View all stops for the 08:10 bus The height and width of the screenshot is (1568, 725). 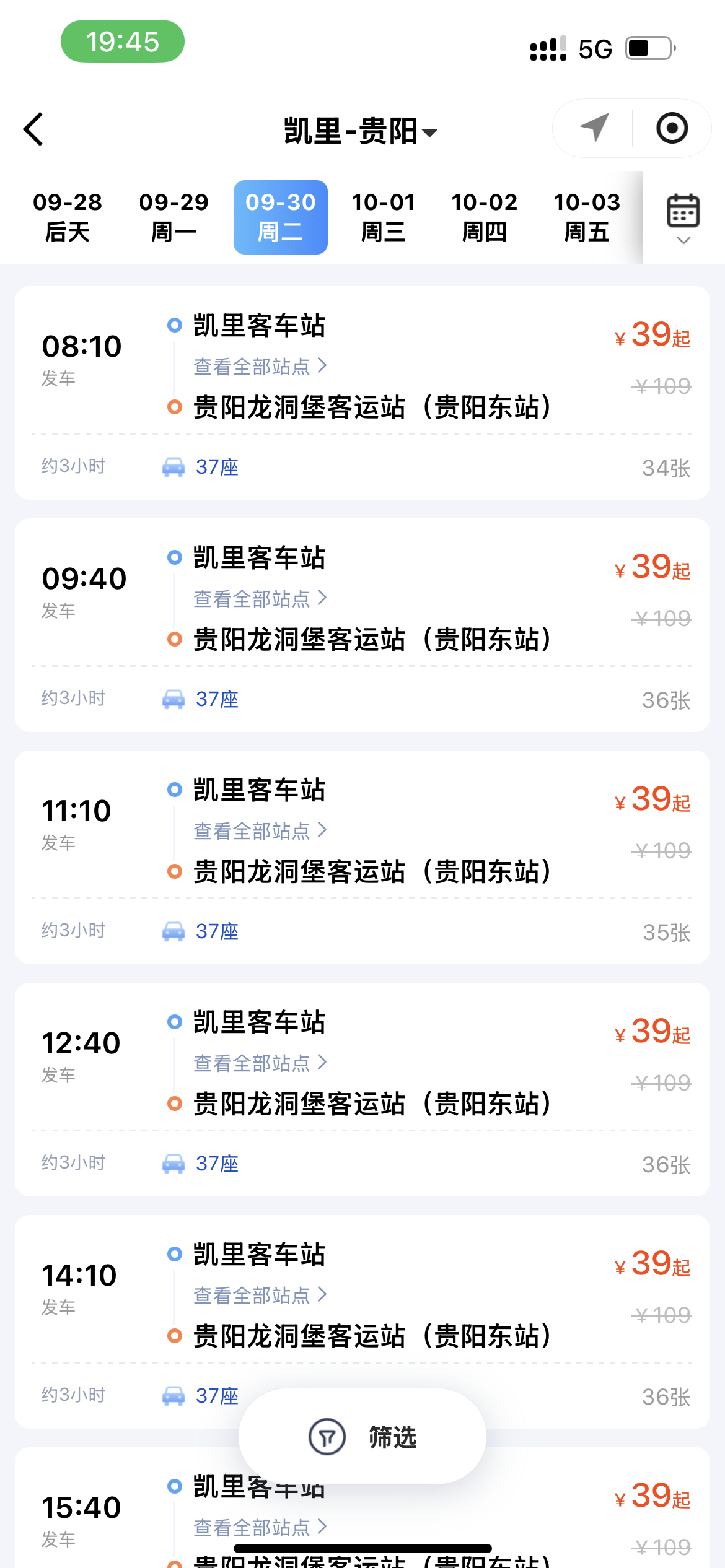[x=260, y=367]
